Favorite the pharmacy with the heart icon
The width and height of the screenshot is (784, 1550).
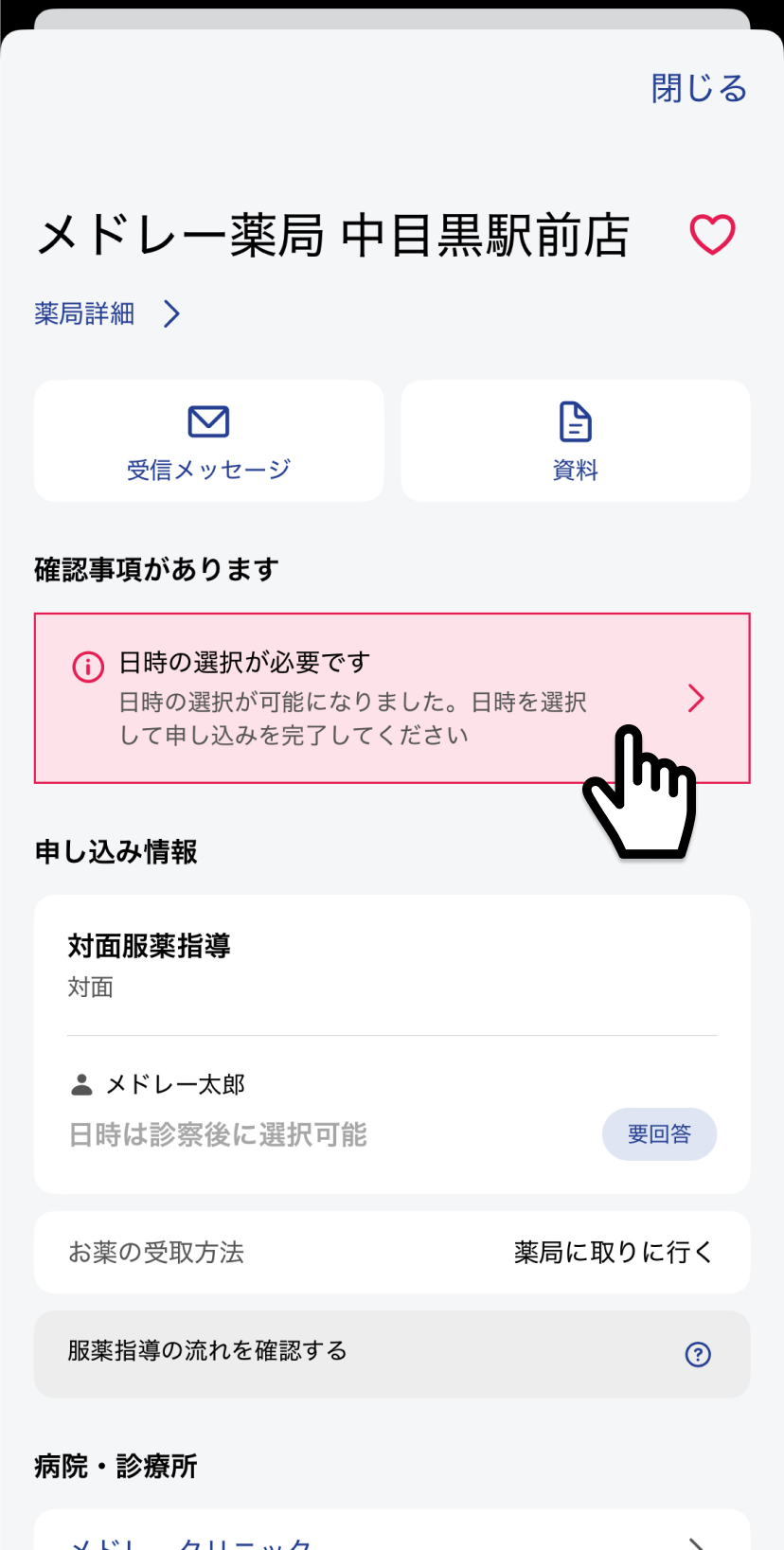click(x=712, y=235)
